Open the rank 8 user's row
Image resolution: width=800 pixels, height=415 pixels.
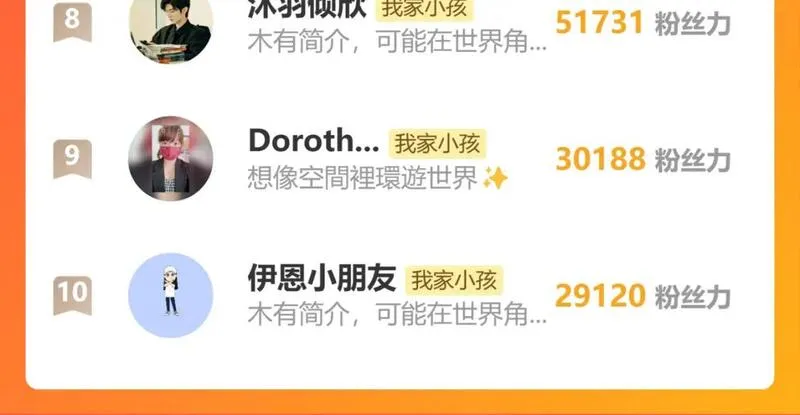tap(400, 26)
